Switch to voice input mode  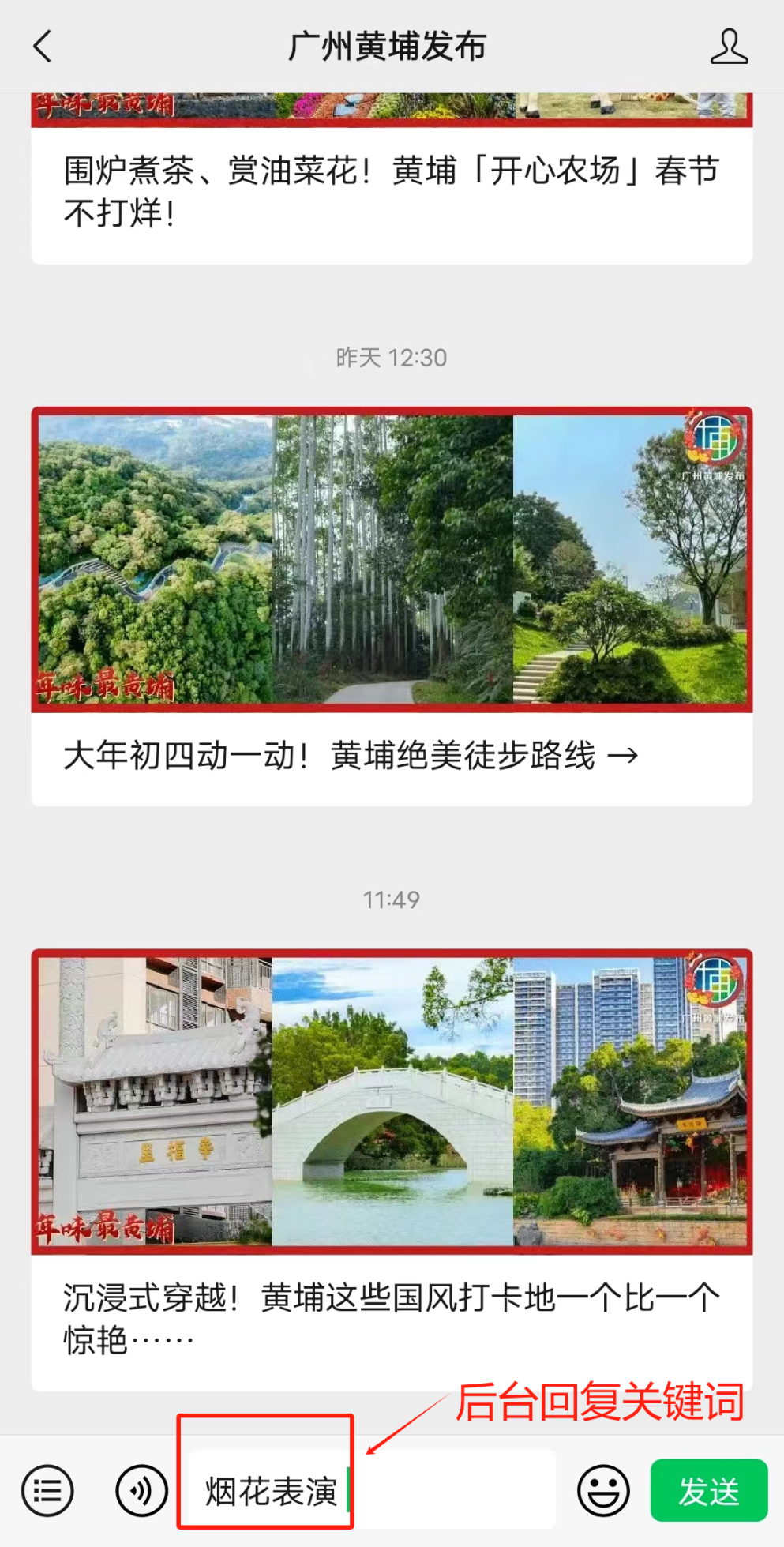click(x=141, y=1491)
